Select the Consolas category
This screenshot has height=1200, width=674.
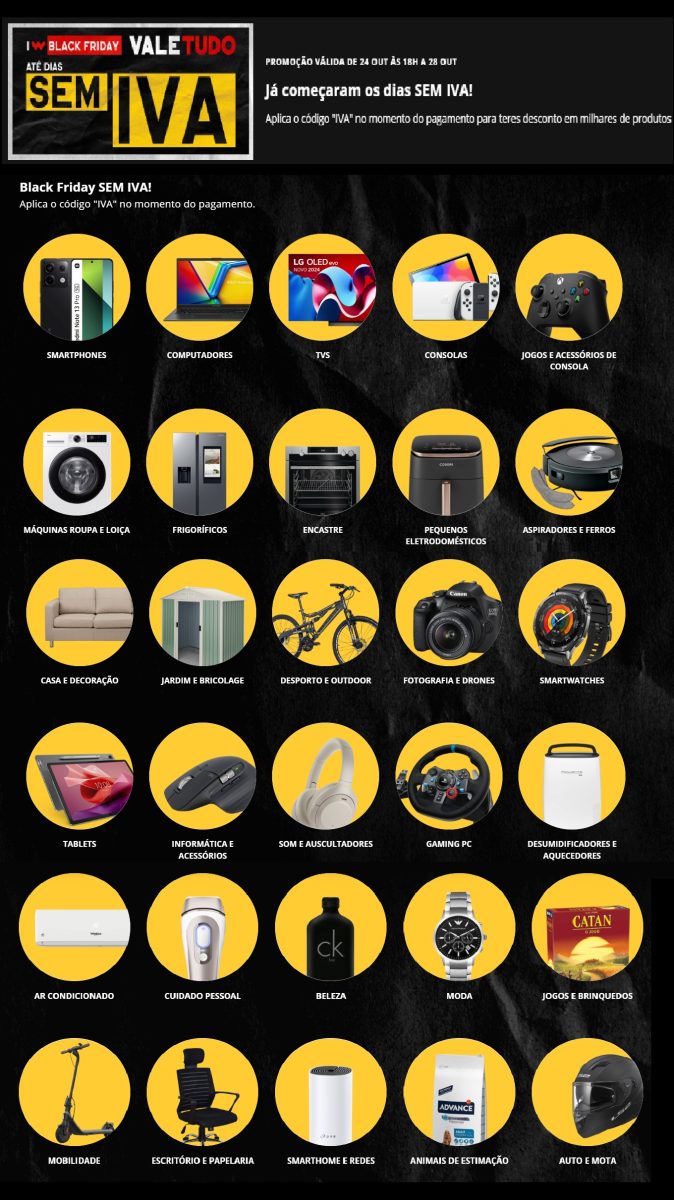446,288
